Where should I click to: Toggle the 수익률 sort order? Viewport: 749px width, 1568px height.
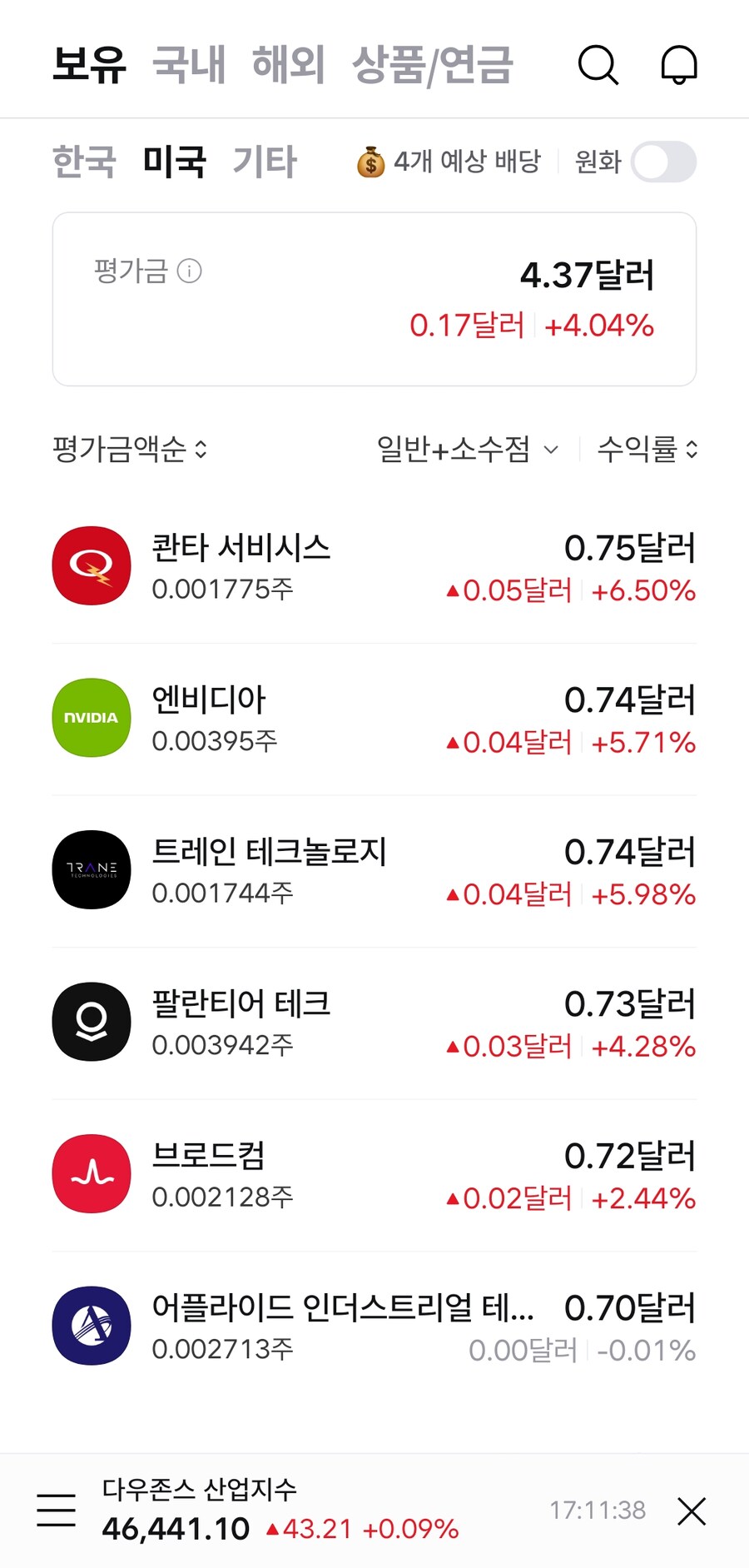click(647, 450)
